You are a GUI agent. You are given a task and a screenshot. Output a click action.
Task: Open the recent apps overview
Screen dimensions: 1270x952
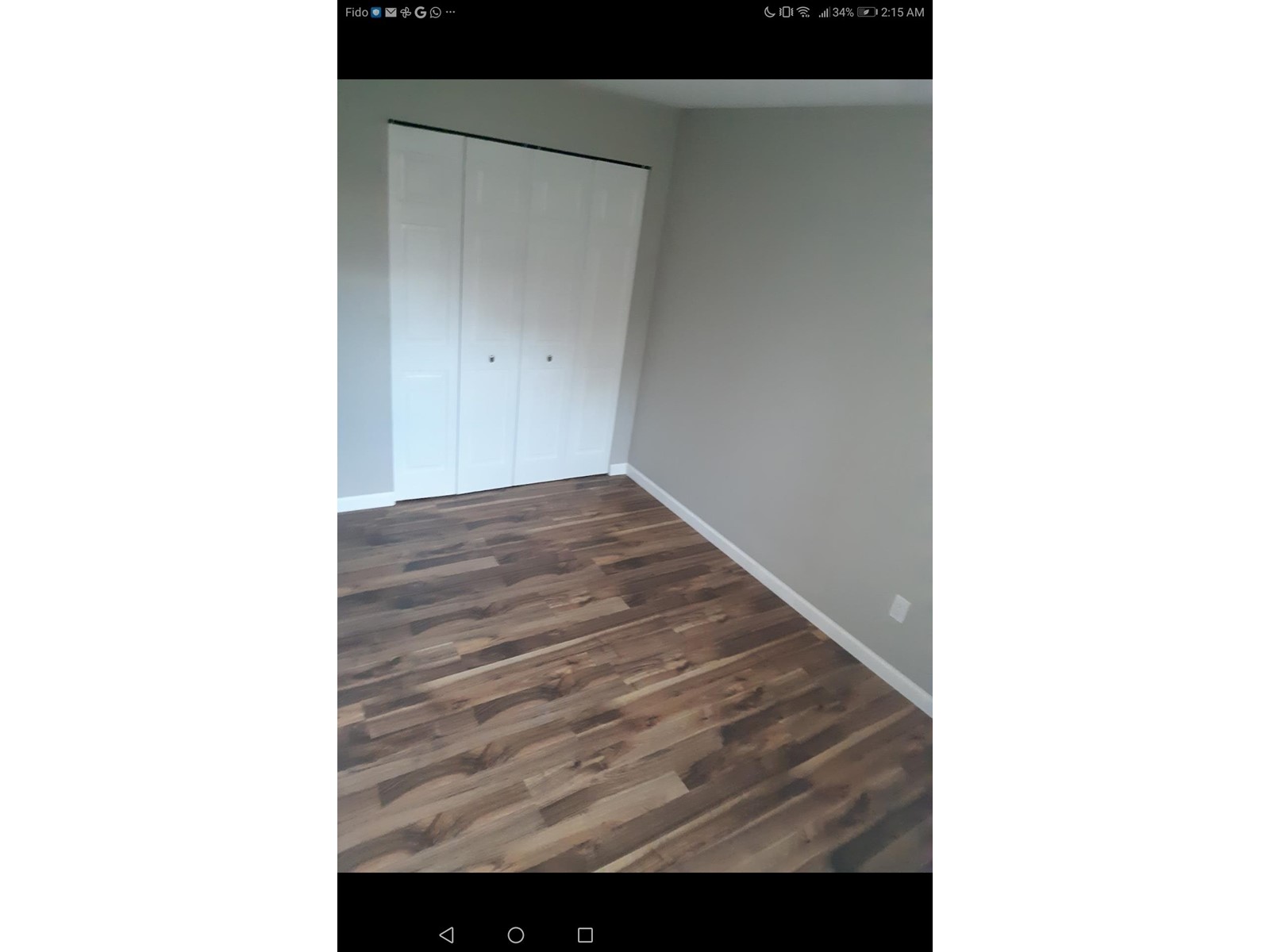click(x=585, y=935)
